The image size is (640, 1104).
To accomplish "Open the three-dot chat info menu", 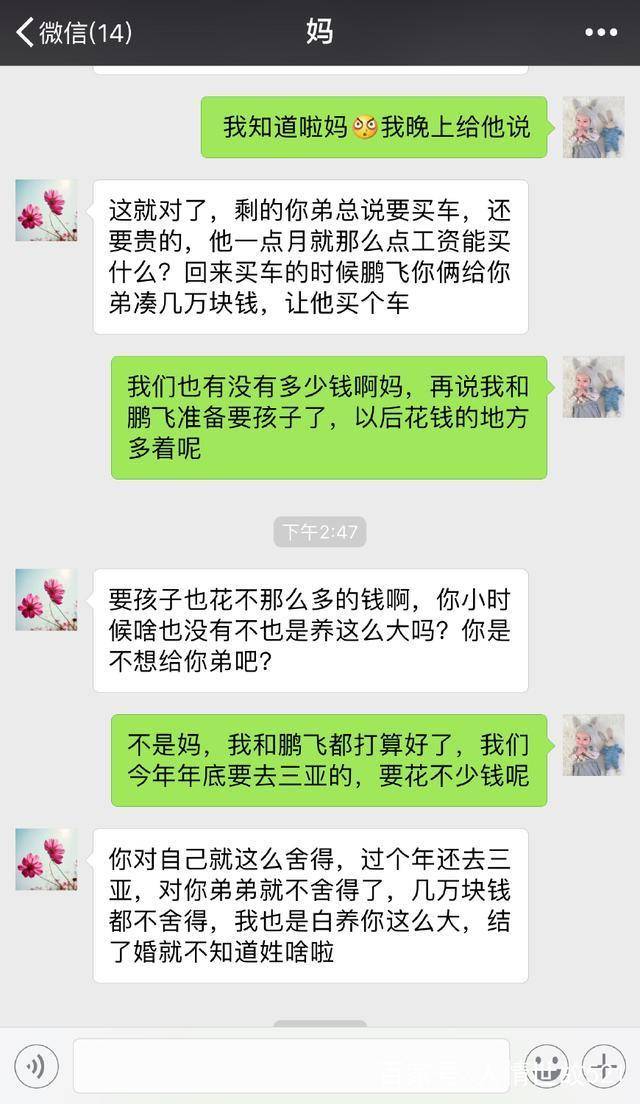I will coord(601,32).
